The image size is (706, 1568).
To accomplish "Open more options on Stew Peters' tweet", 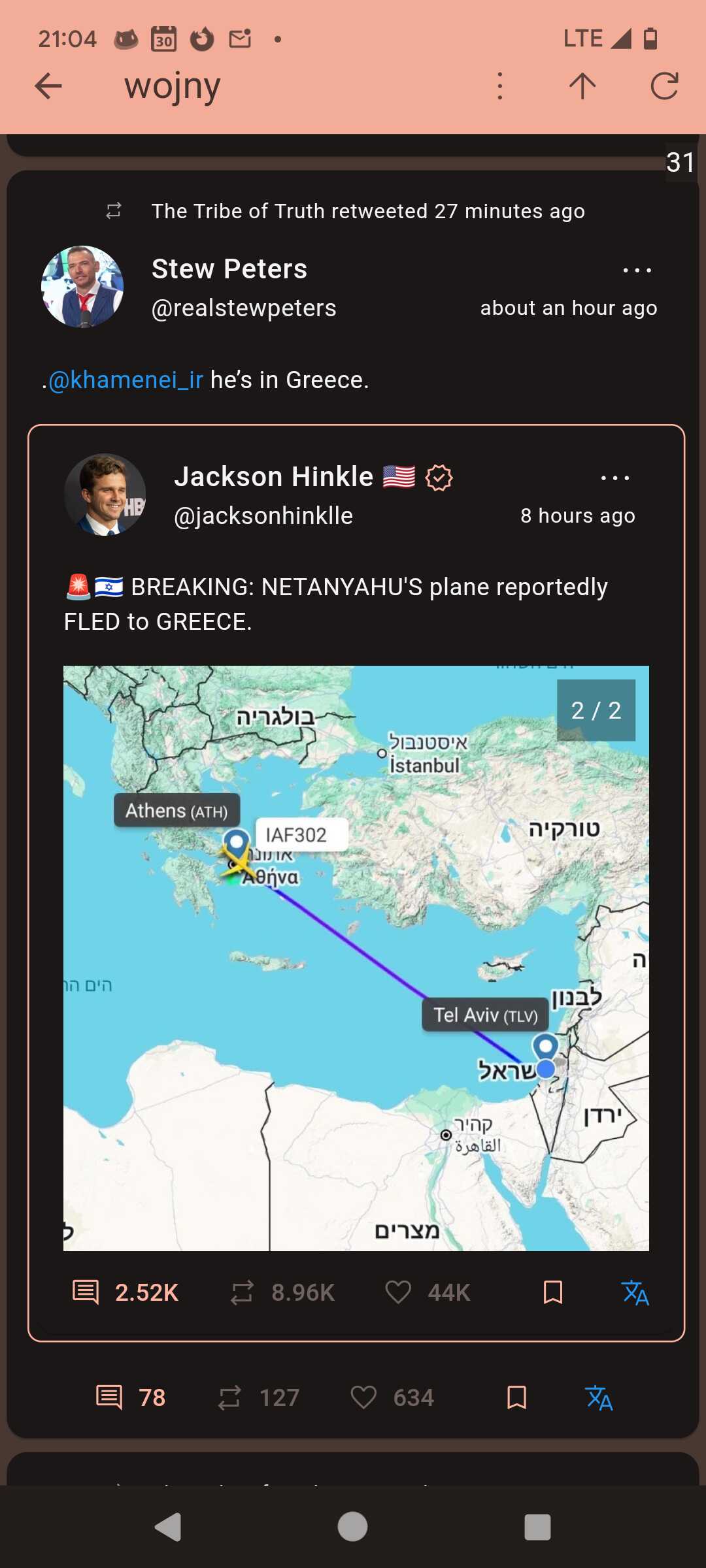I will [x=637, y=270].
